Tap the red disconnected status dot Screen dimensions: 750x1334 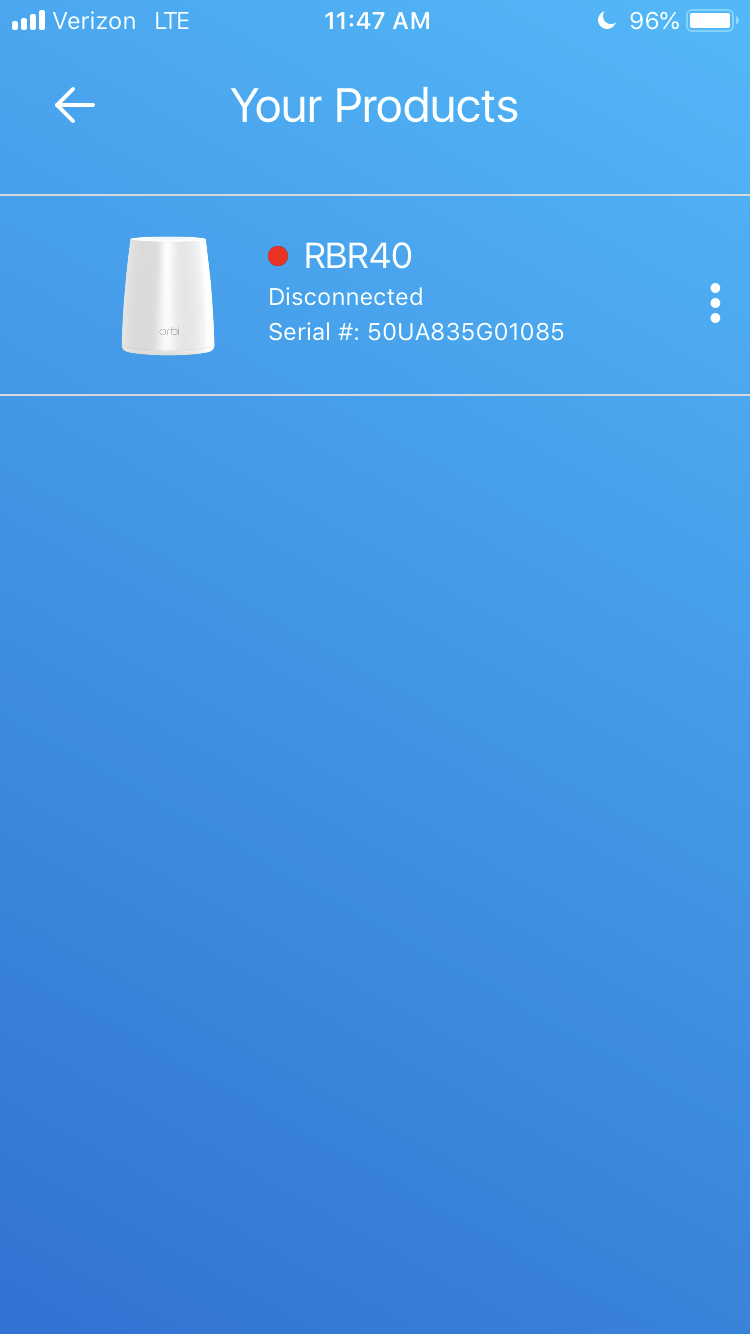tap(280, 257)
